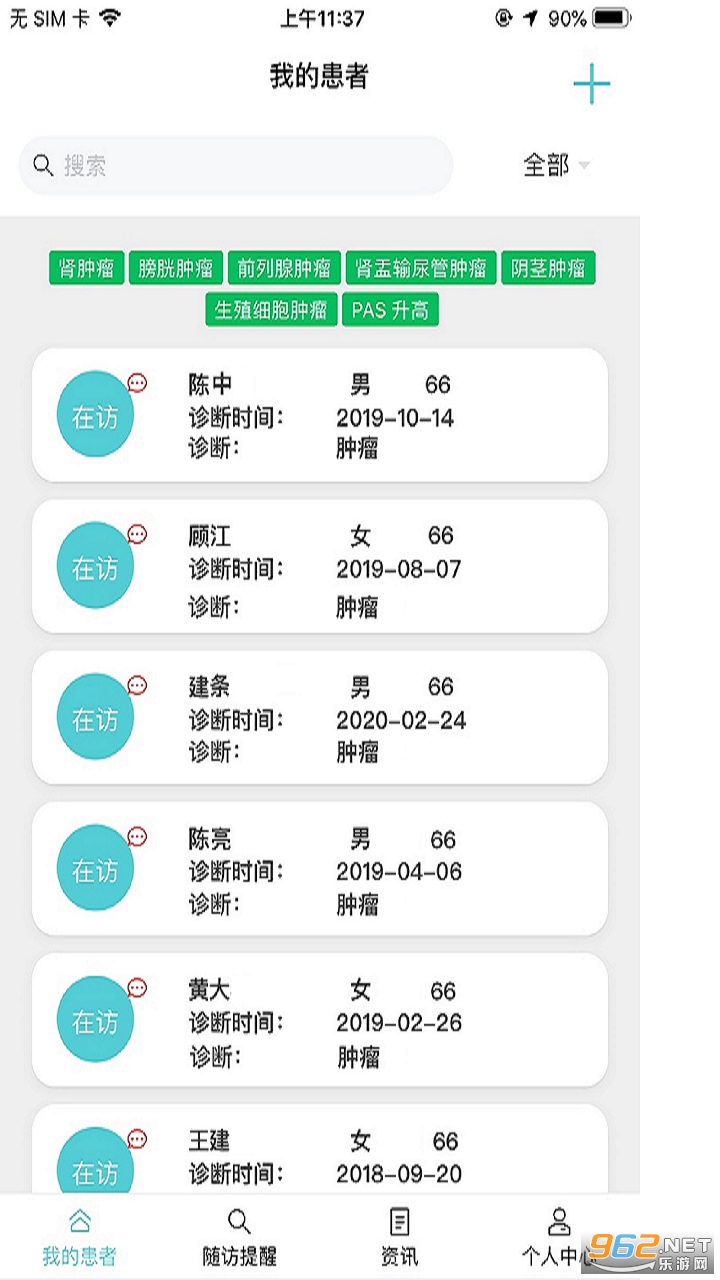
Task: Choose the 前列腺肿瘤 tag
Action: pos(284,268)
